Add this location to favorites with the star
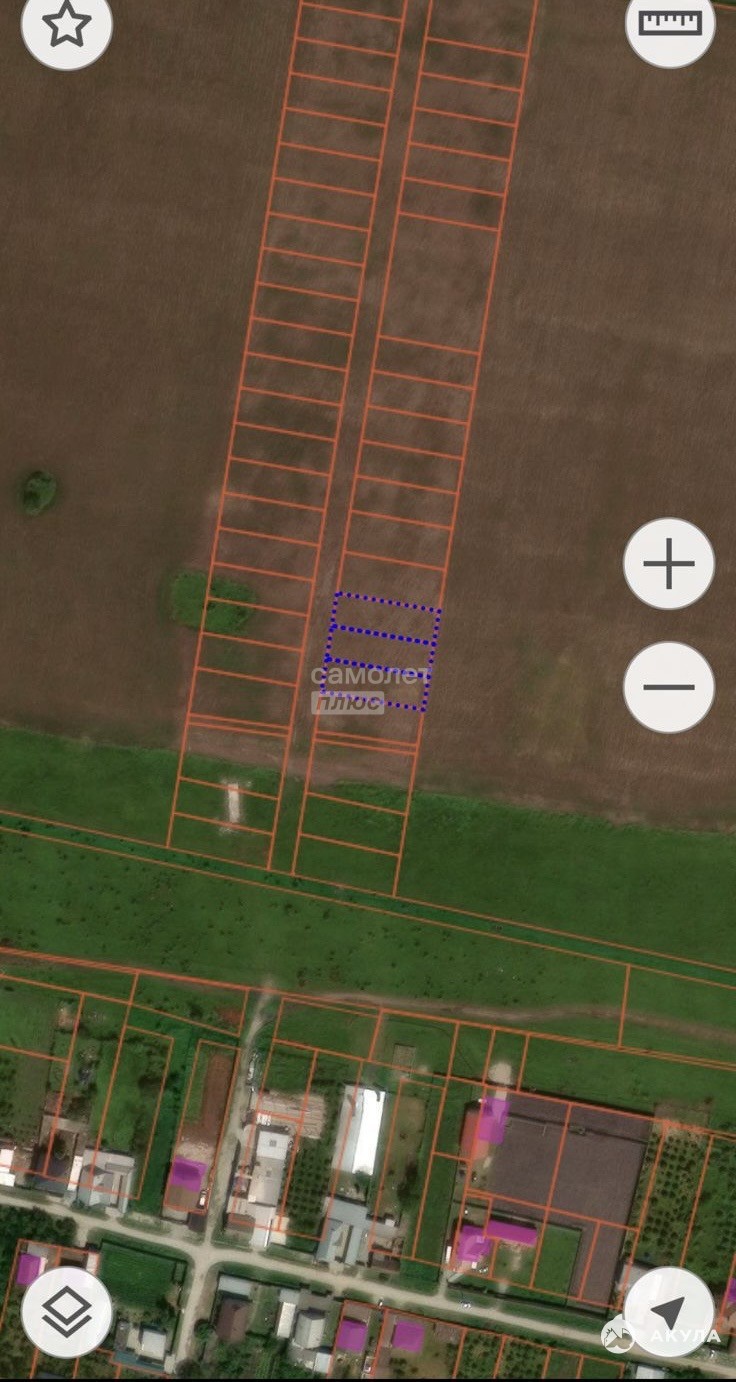This screenshot has height=1382, width=736. 66,24
